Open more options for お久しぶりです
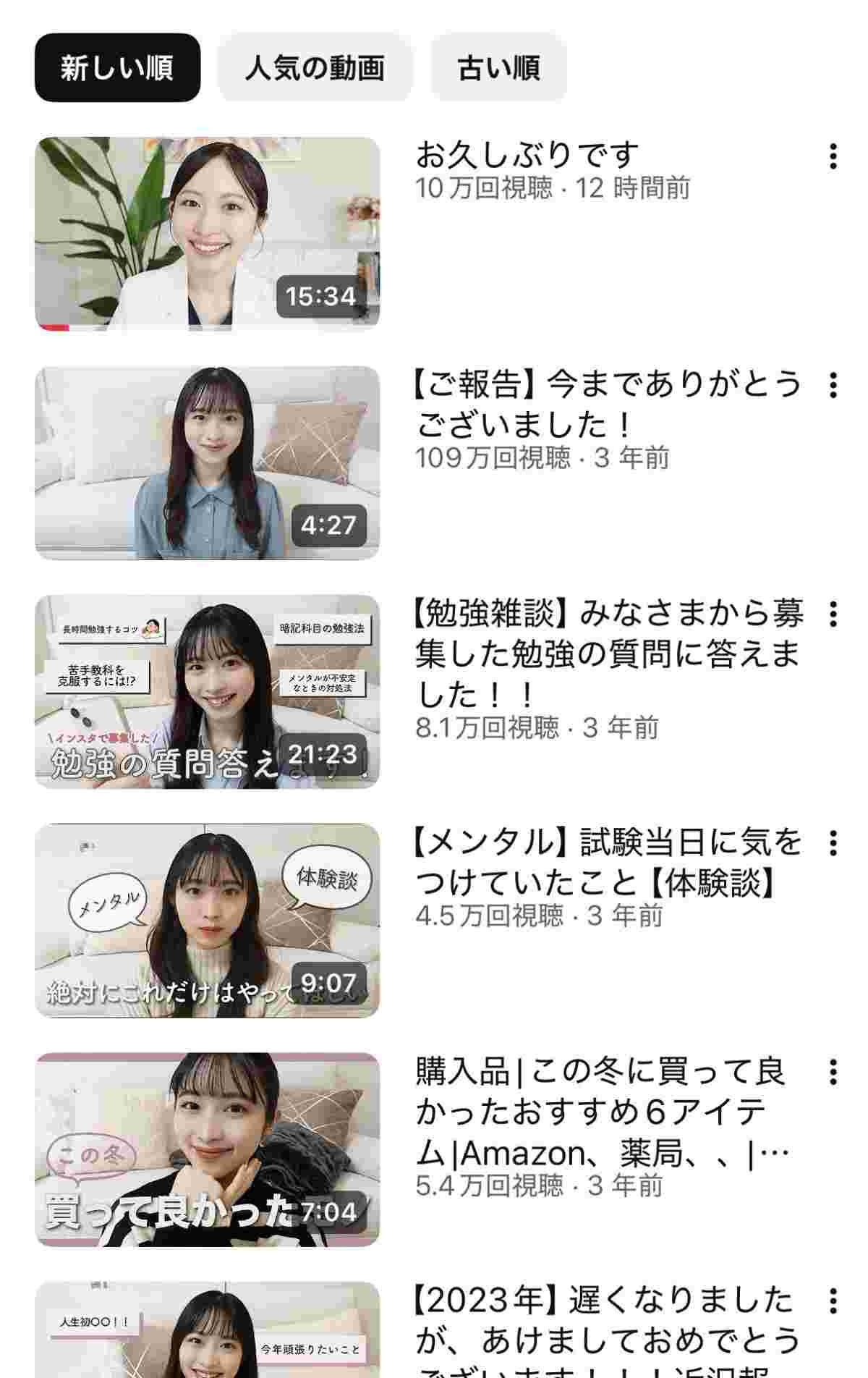Screen dimensions: 868x1378 [833, 156]
